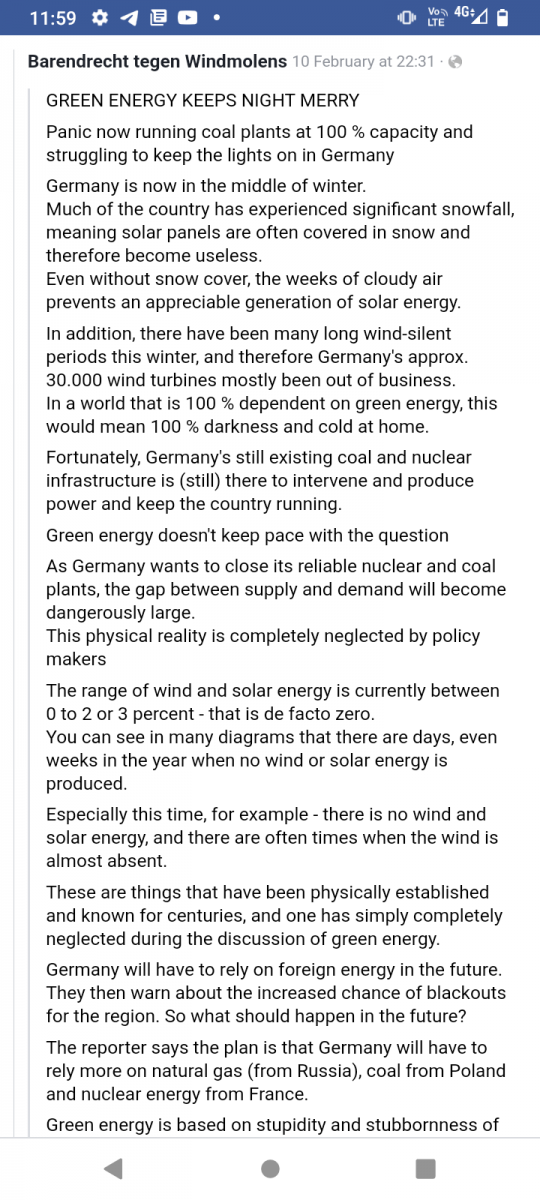Open the post timestamp 10 February at 22:31
Image resolution: width=540 pixels, height=1200 pixels.
click(x=364, y=62)
